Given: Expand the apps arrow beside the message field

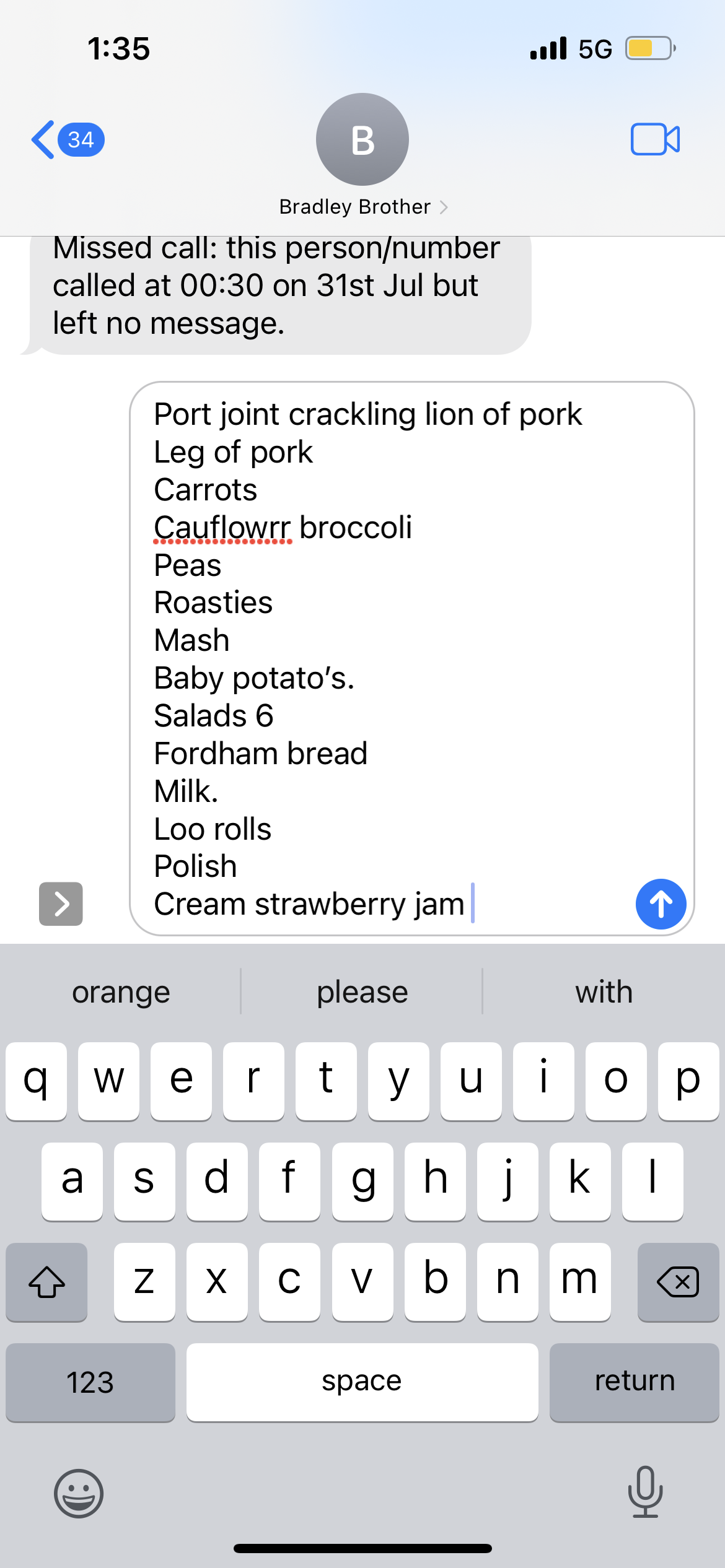Looking at the screenshot, I should click(x=61, y=904).
